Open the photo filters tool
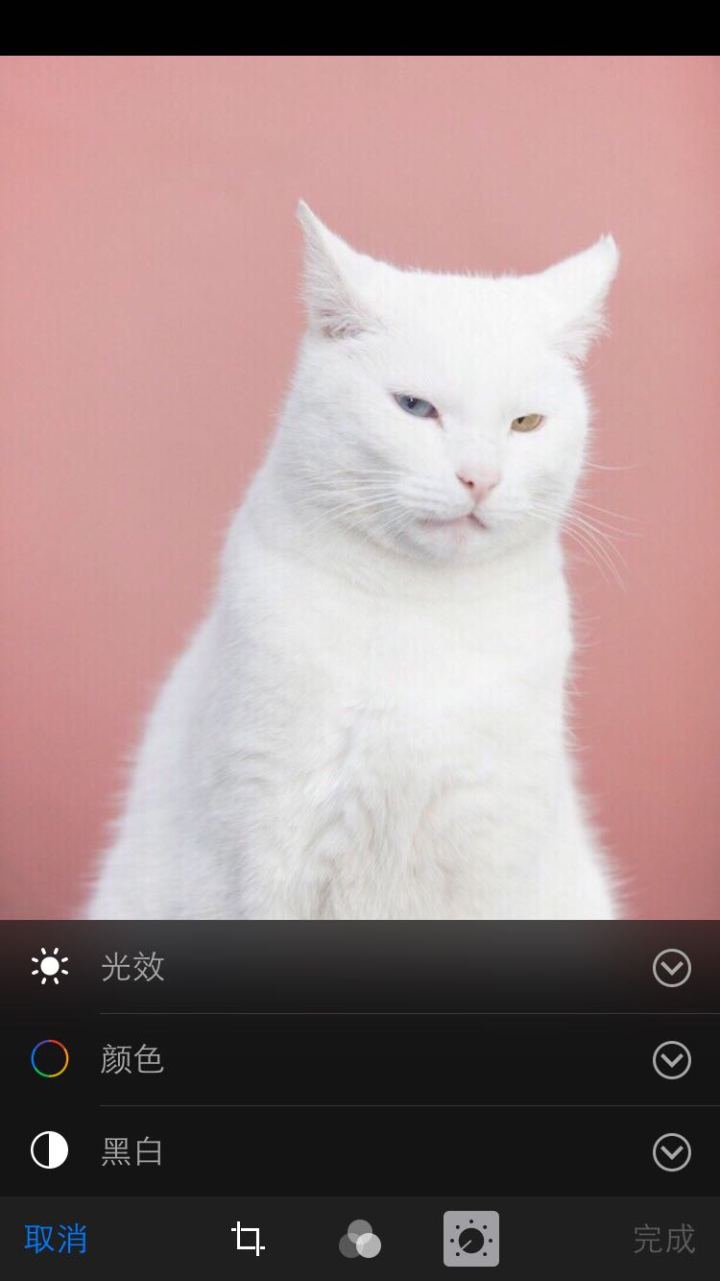Screen dimensions: 720x1281 360,1239
